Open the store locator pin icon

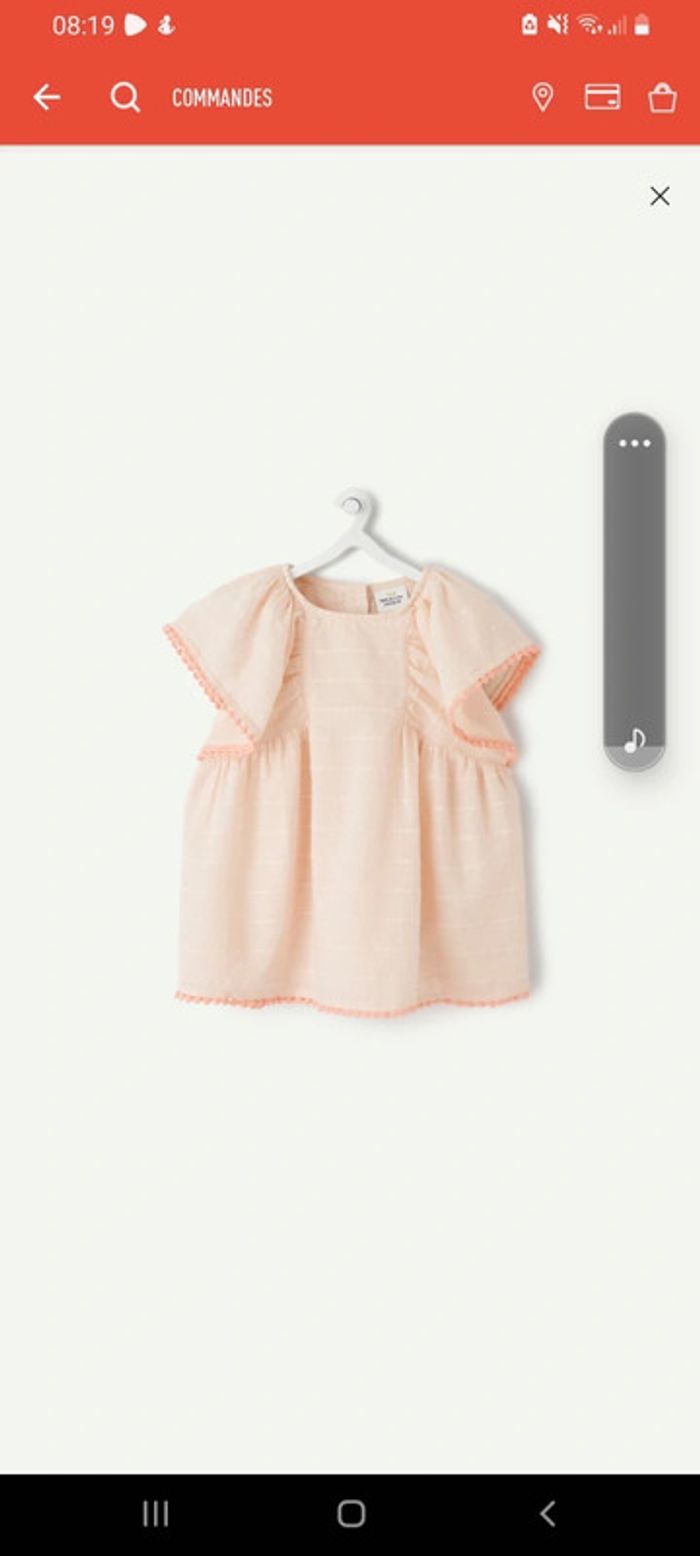[542, 97]
